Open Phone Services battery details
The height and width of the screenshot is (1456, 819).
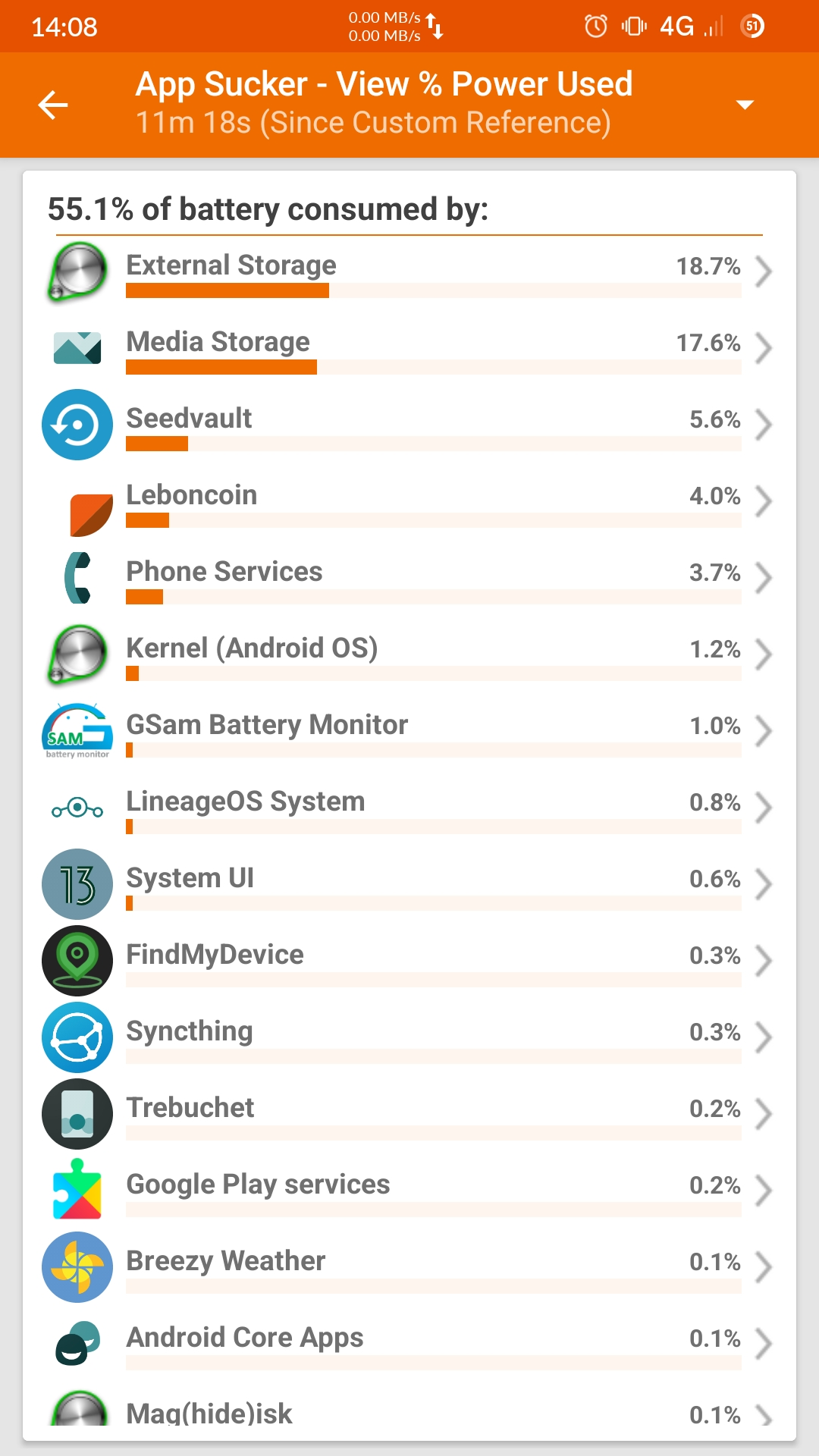point(409,578)
